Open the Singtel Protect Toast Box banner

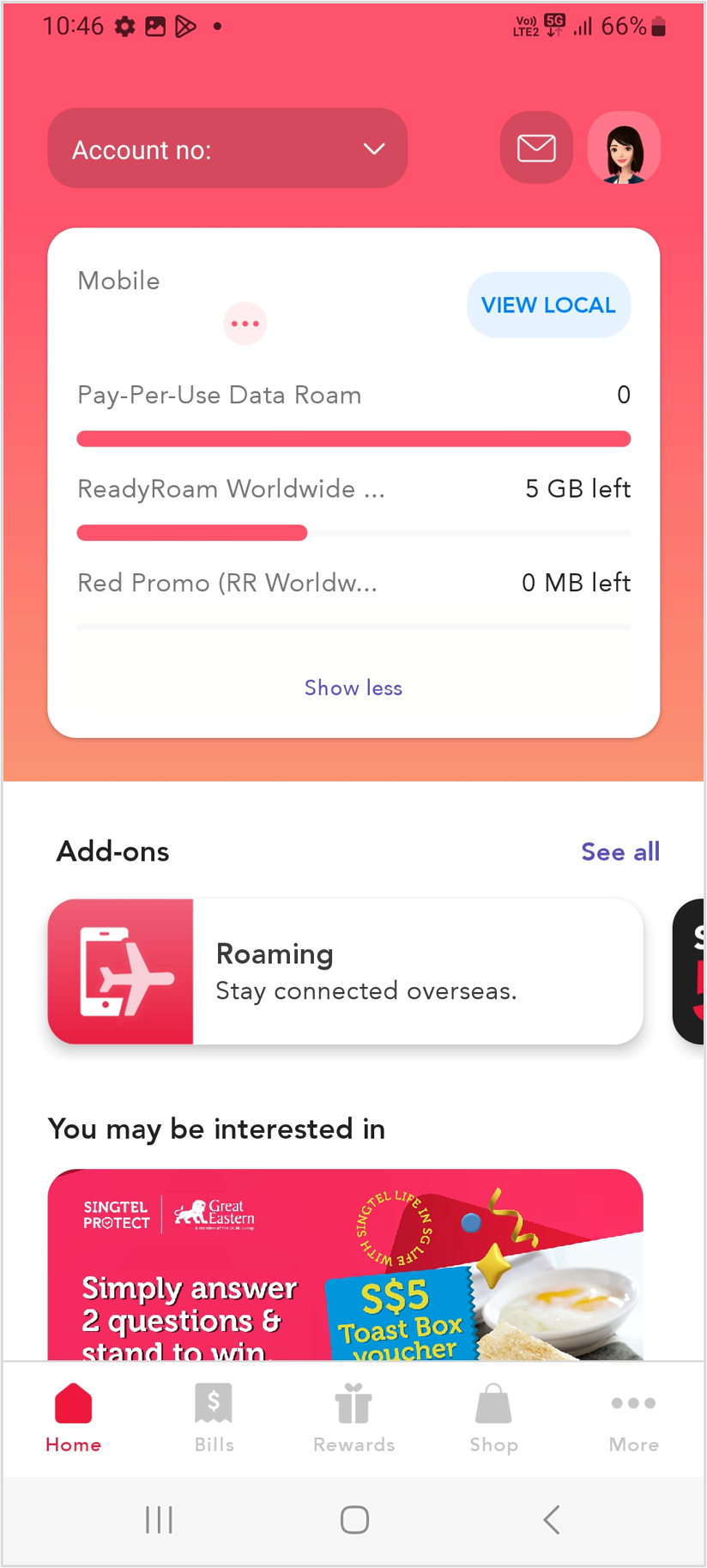[345, 1265]
